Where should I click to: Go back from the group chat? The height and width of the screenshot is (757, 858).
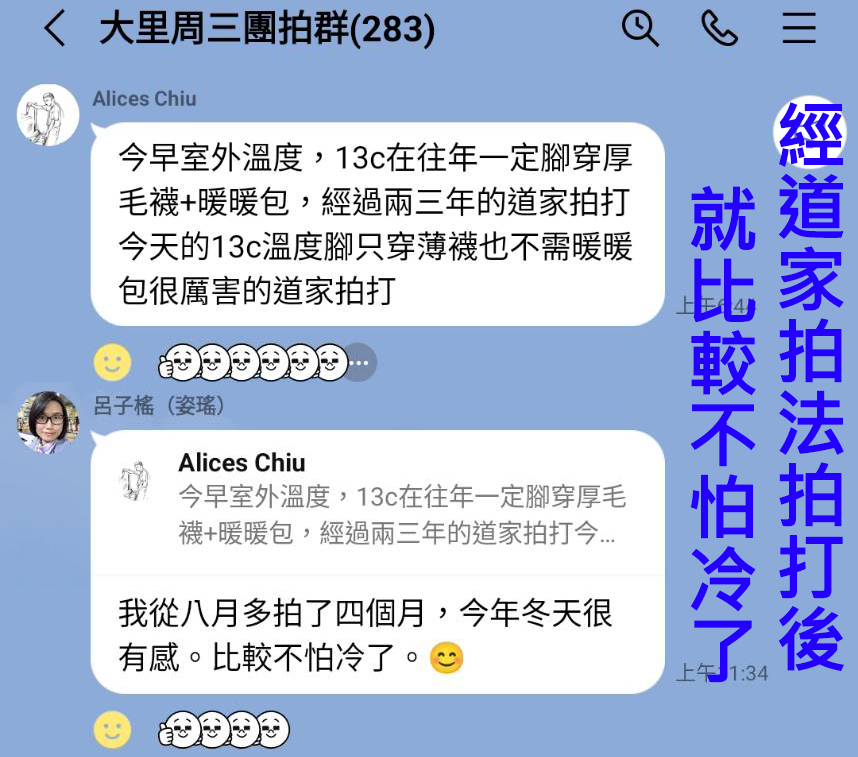(x=55, y=29)
